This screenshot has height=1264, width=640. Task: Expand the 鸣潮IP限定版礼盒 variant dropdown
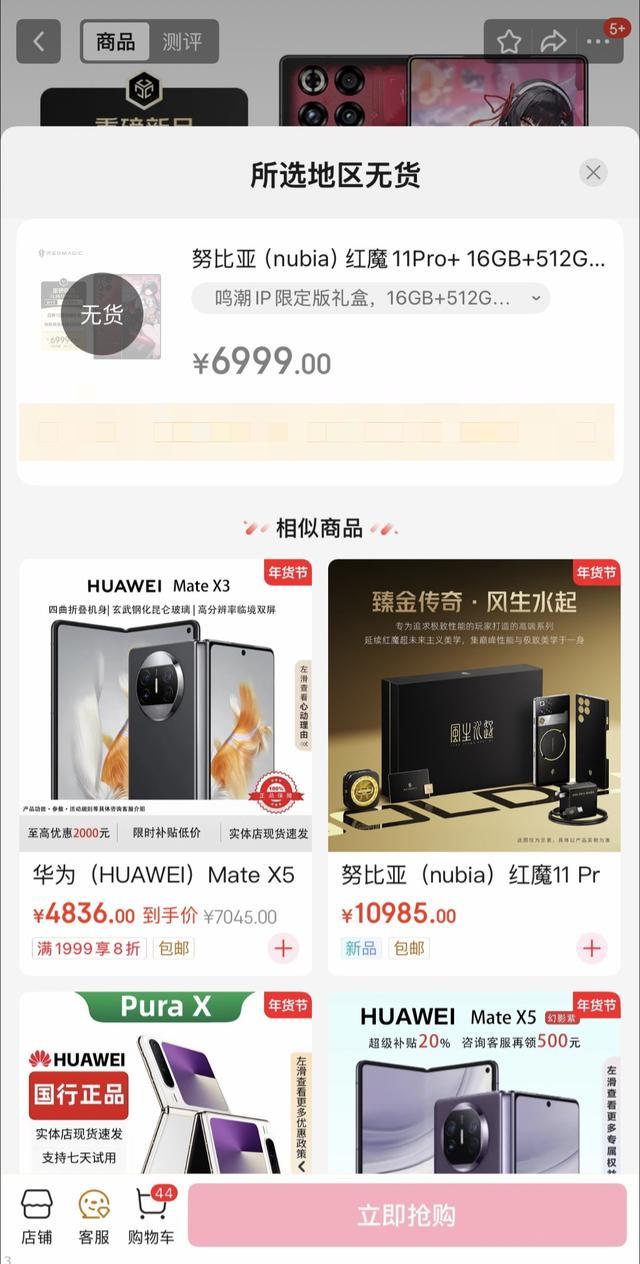[x=370, y=298]
